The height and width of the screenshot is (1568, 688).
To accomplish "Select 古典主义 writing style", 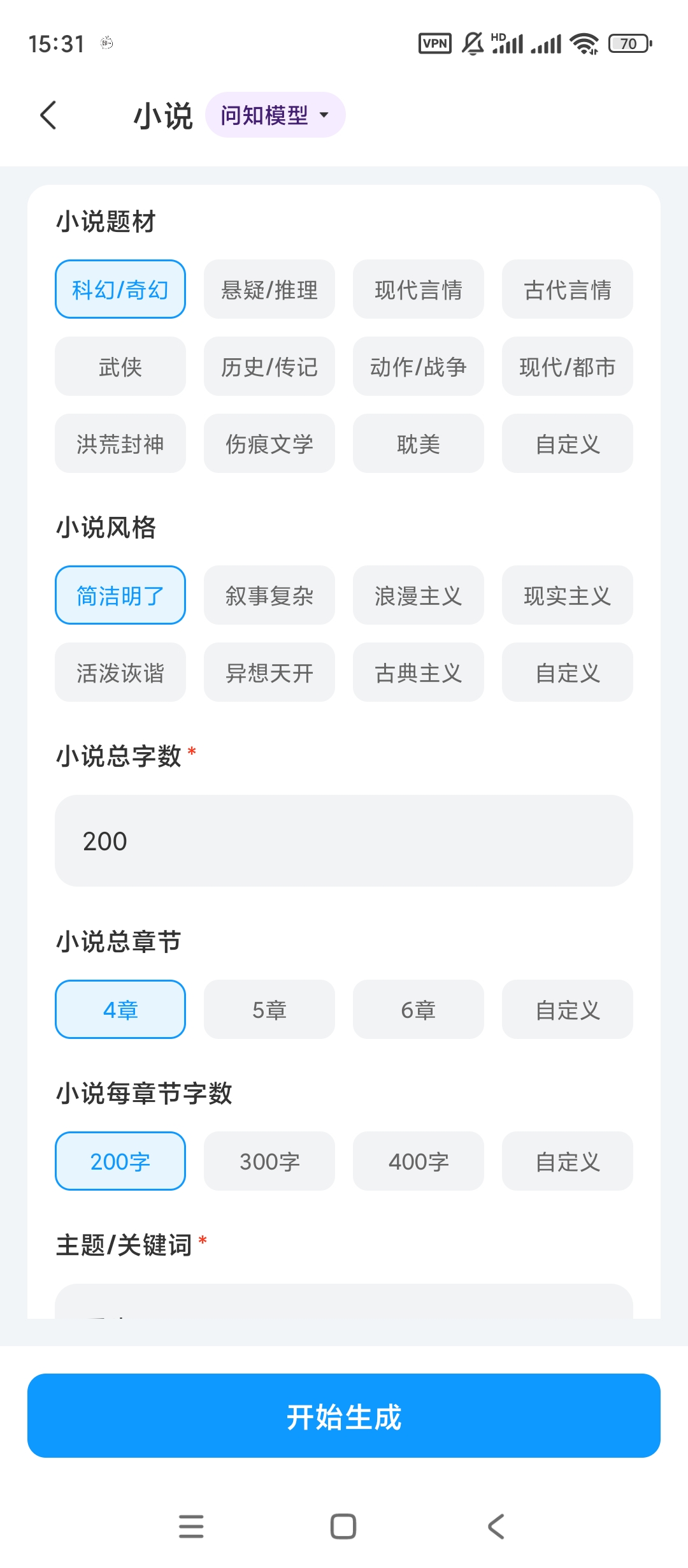I will [418, 672].
